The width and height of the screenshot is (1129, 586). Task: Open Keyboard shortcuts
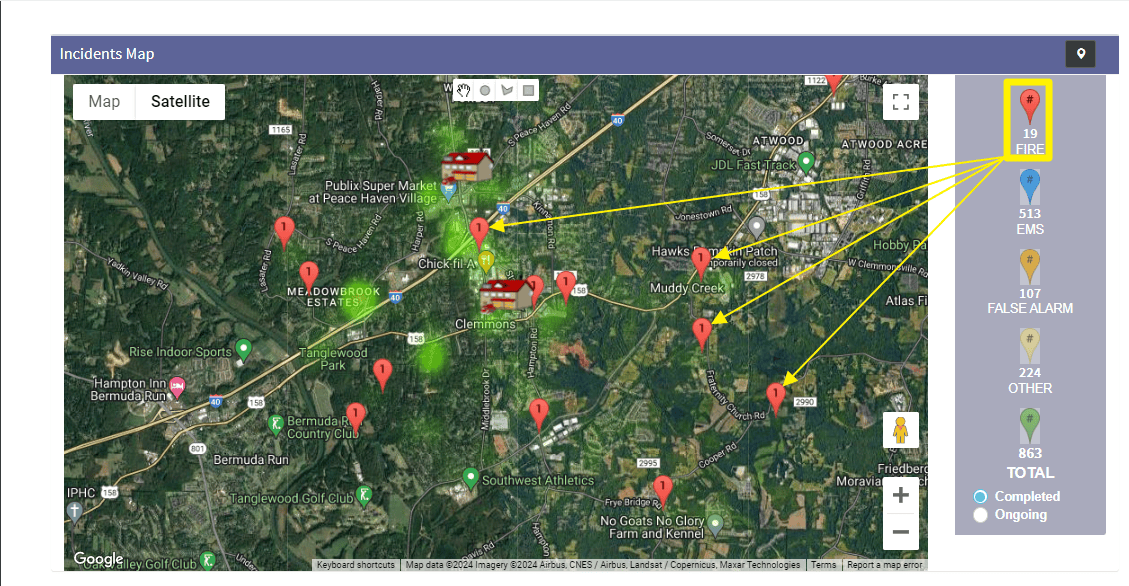(356, 565)
